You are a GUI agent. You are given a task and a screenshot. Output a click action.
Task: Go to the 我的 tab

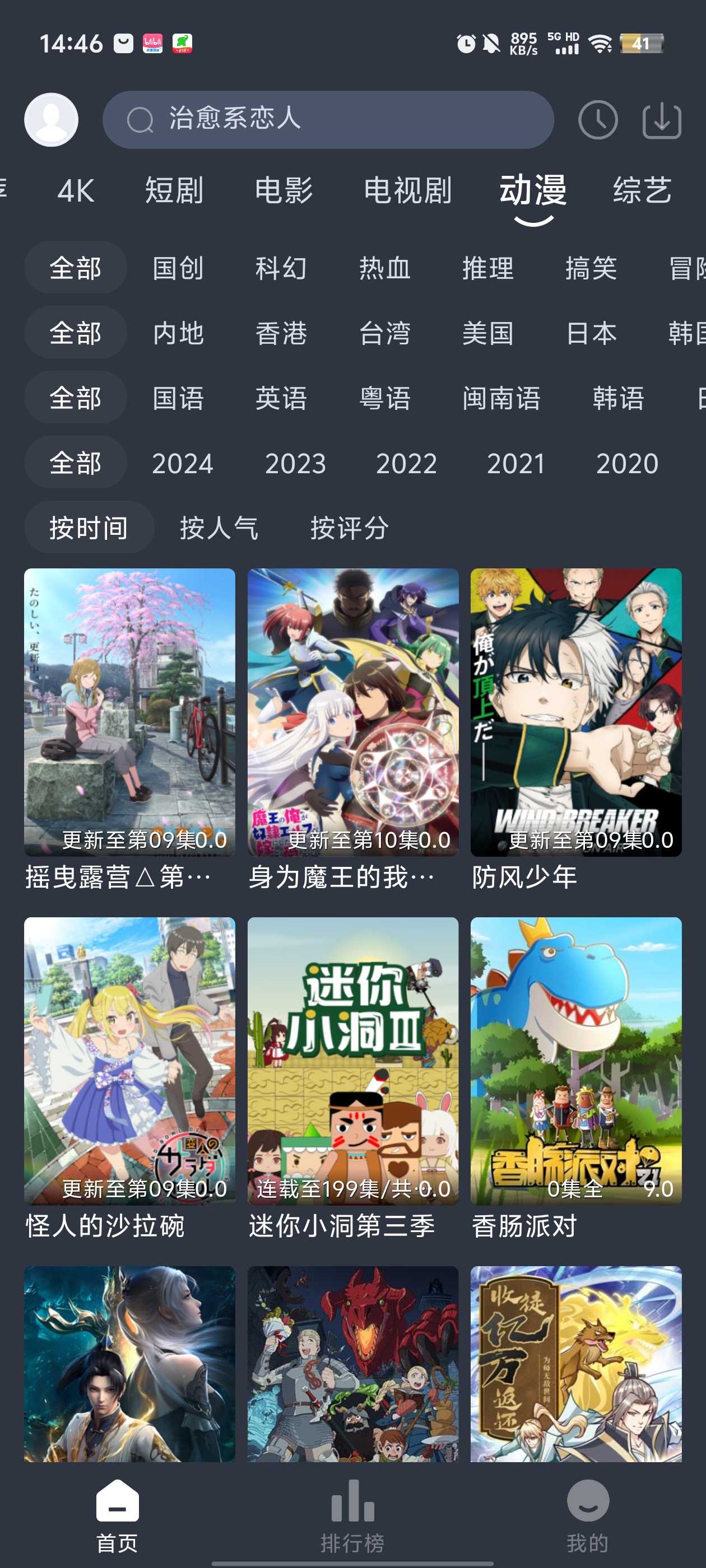[x=587, y=1516]
